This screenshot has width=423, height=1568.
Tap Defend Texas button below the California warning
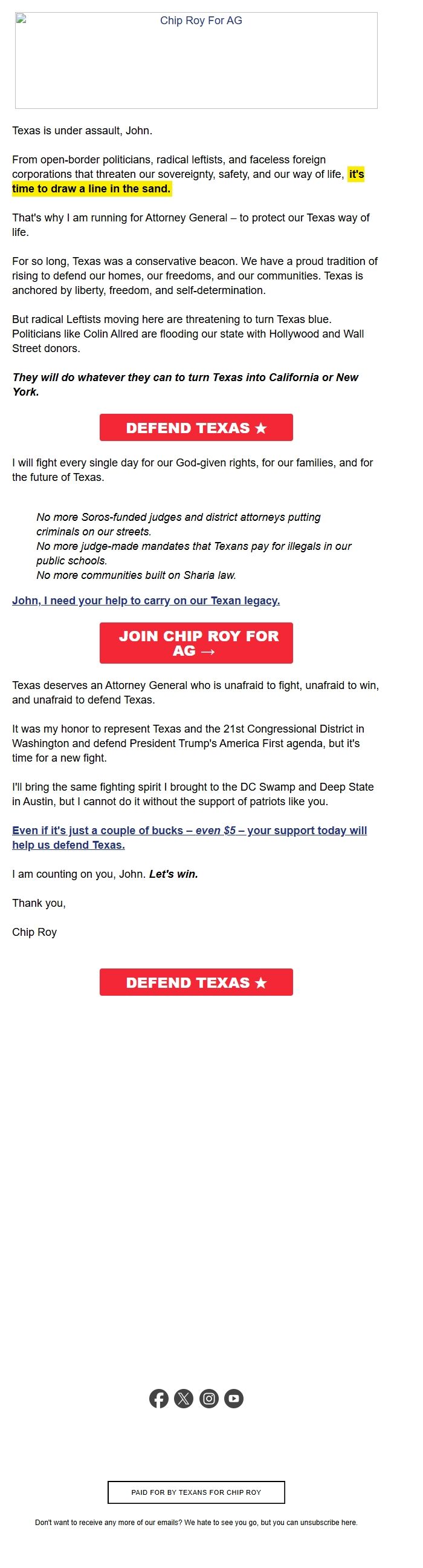(196, 427)
